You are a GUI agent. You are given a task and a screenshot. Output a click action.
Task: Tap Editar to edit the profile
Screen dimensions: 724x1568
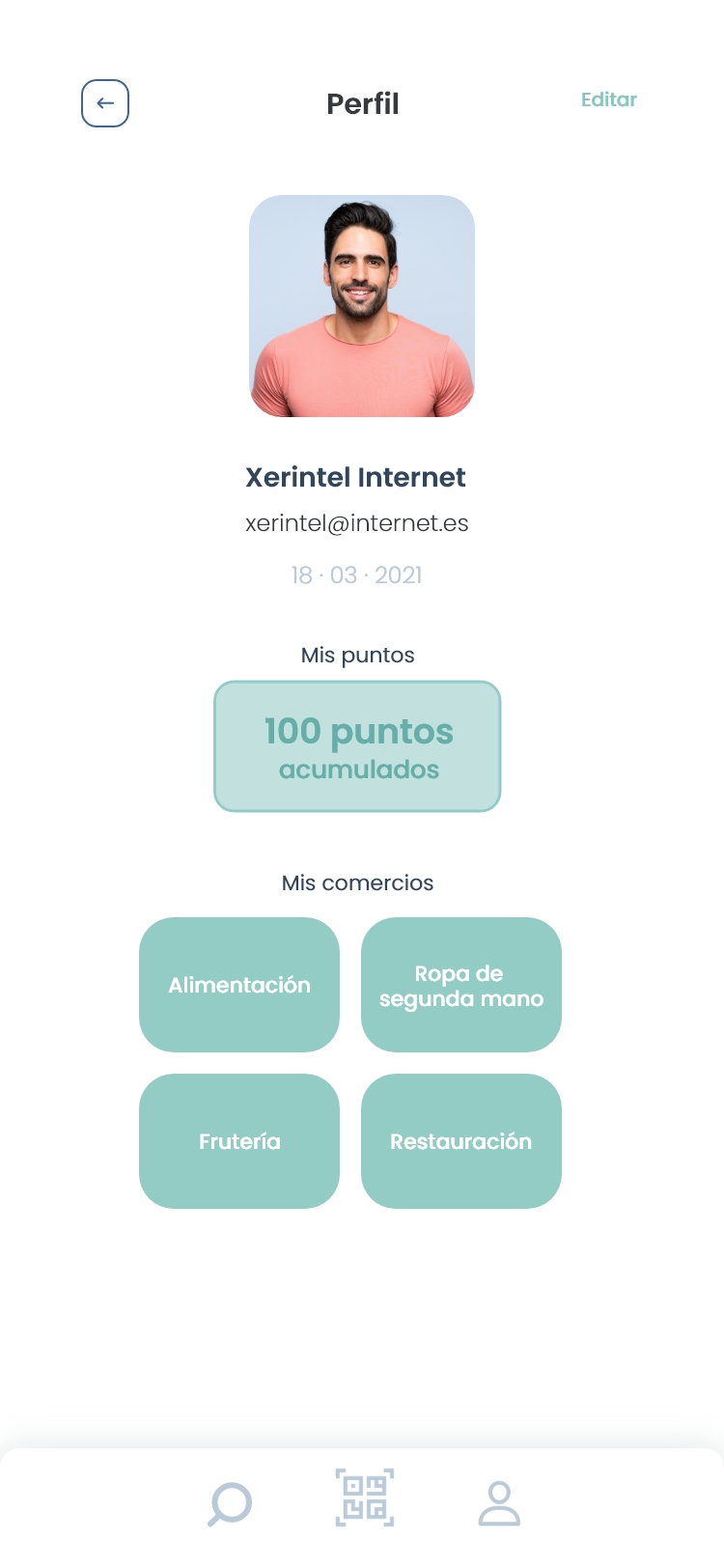[x=608, y=99]
